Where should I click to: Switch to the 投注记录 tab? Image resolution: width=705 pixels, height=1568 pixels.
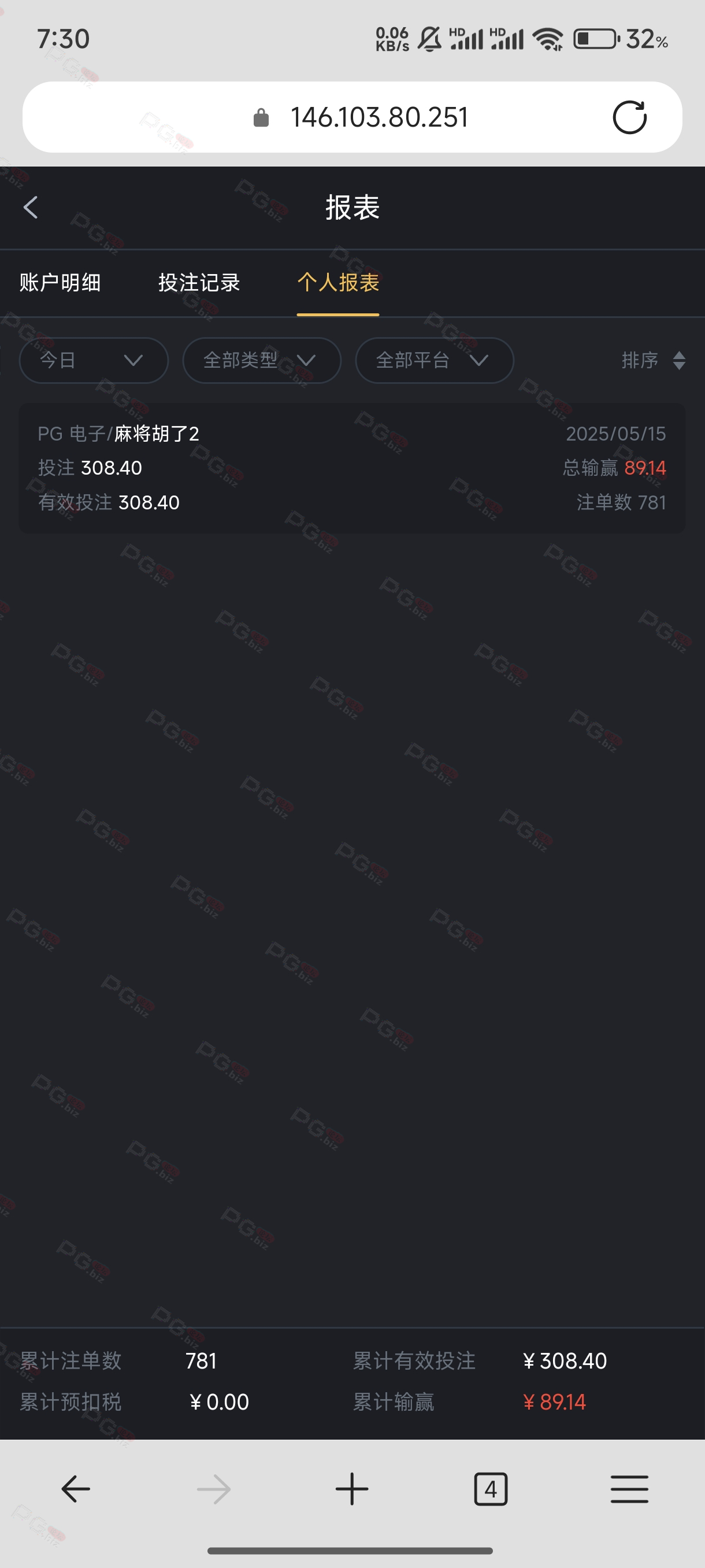(x=199, y=282)
